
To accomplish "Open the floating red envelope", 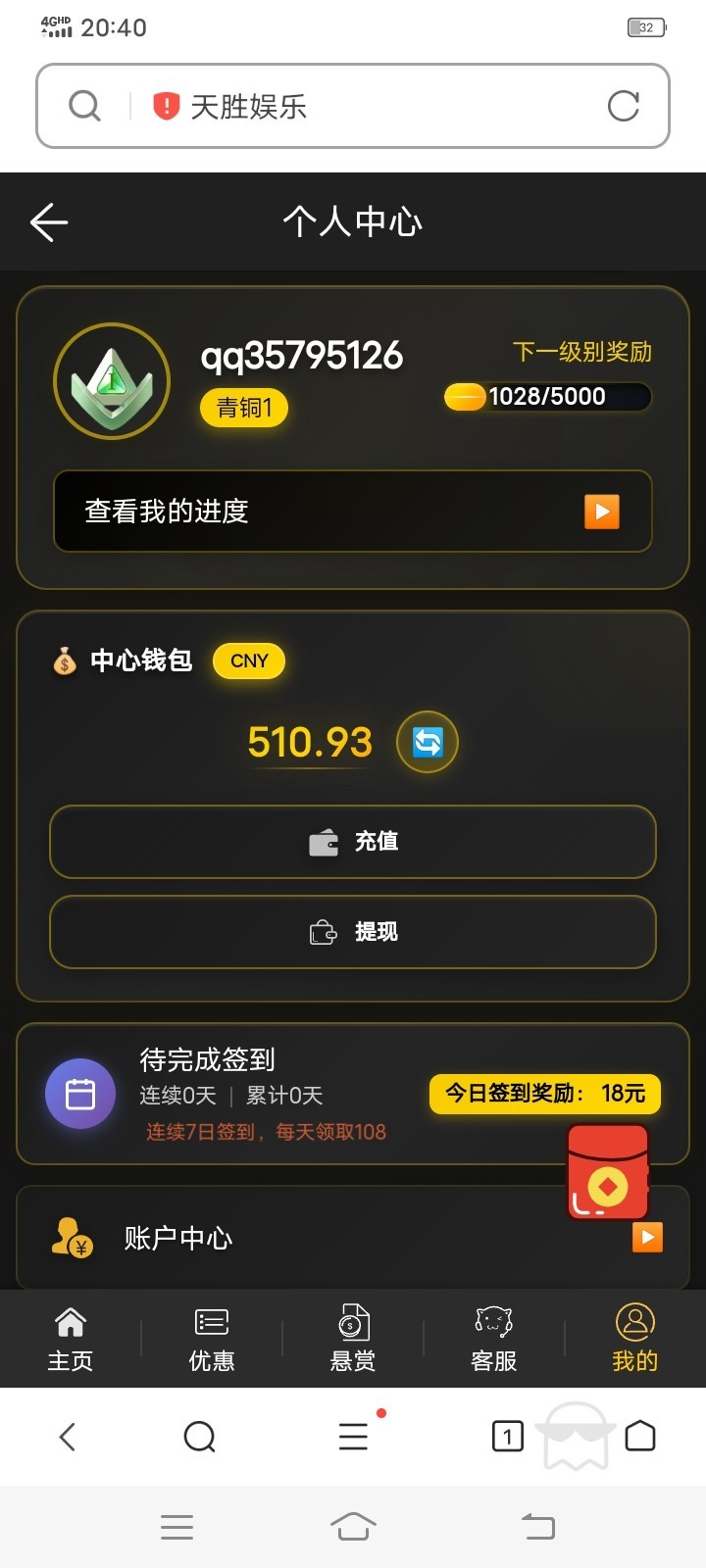I will 608,1172.
